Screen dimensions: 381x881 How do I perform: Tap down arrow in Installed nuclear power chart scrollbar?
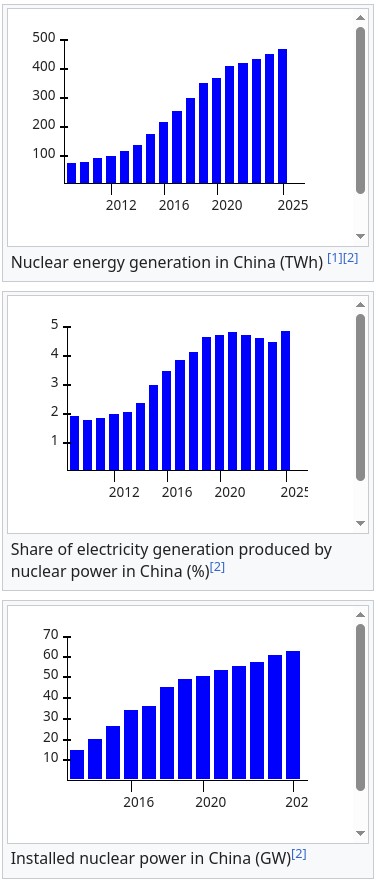[361, 834]
